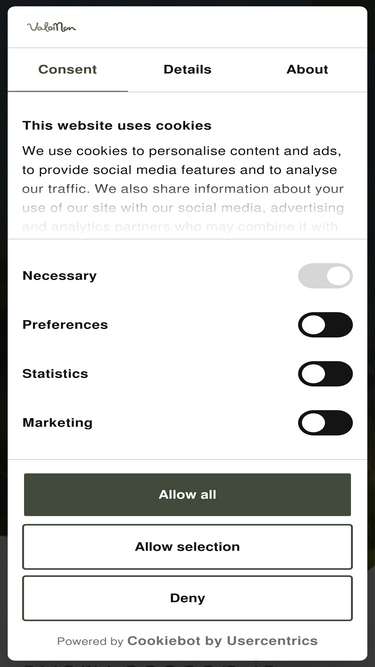The height and width of the screenshot is (667, 375).
Task: Tap the Necessary cookies switch
Action: pyautogui.click(x=325, y=276)
